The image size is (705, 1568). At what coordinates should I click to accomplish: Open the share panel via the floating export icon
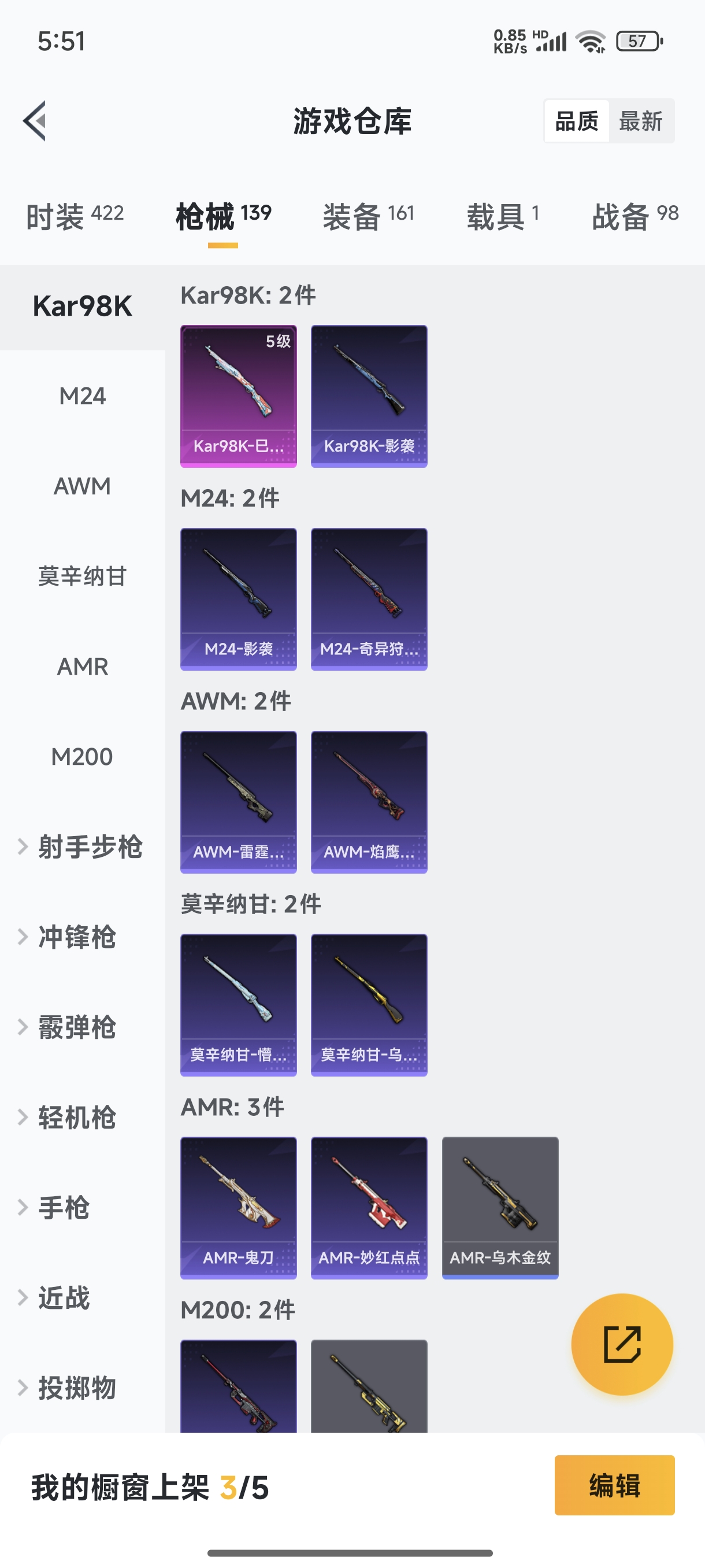(622, 1345)
